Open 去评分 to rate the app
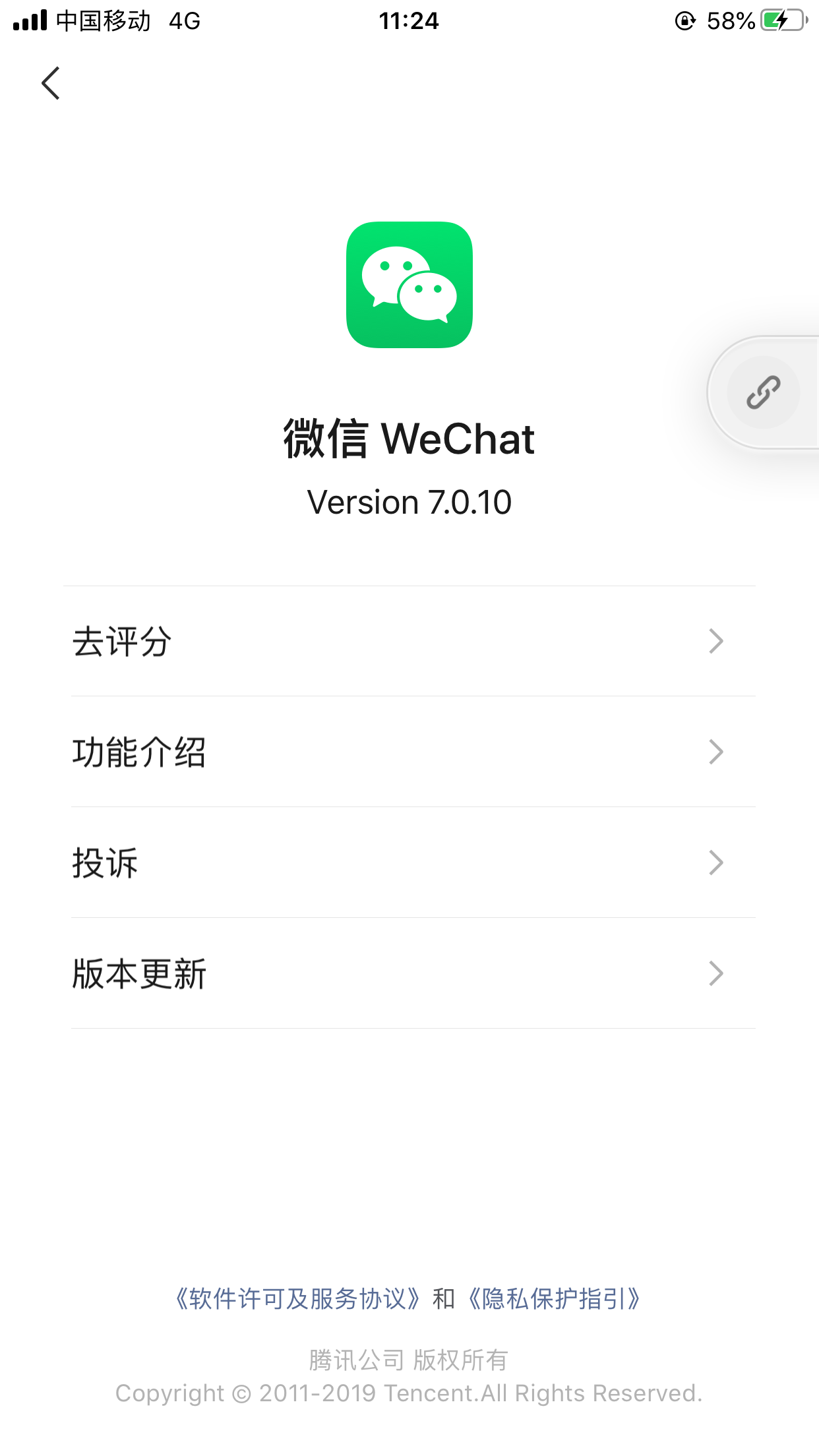This screenshot has width=819, height=1456. coord(409,641)
